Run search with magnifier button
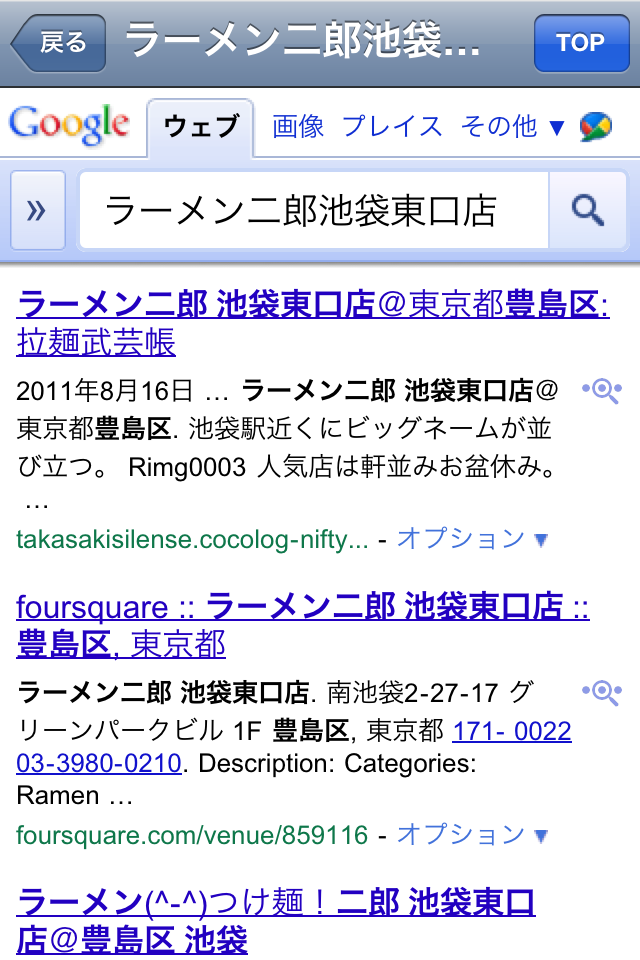The height and width of the screenshot is (960, 640). tap(588, 210)
